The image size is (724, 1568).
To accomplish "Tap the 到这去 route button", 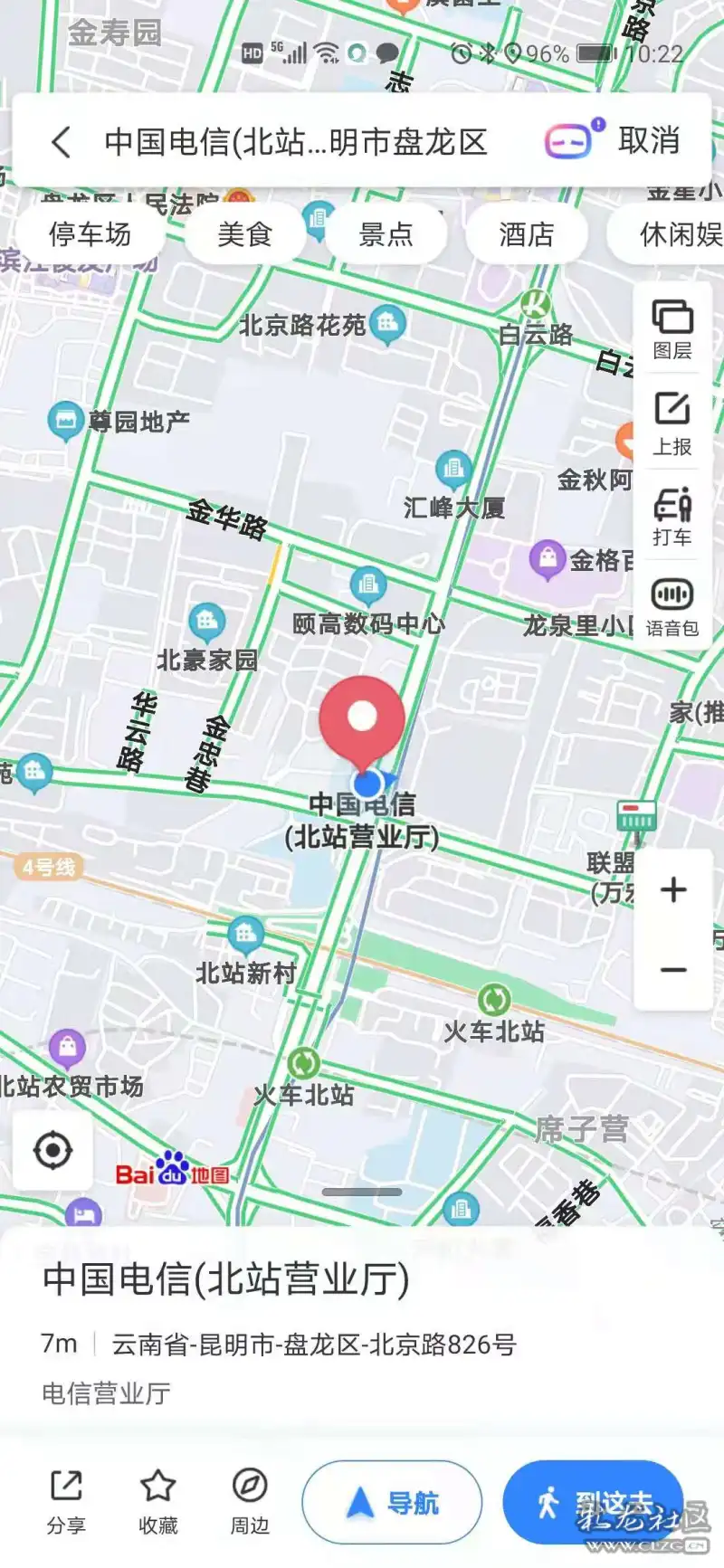I will [x=593, y=1503].
